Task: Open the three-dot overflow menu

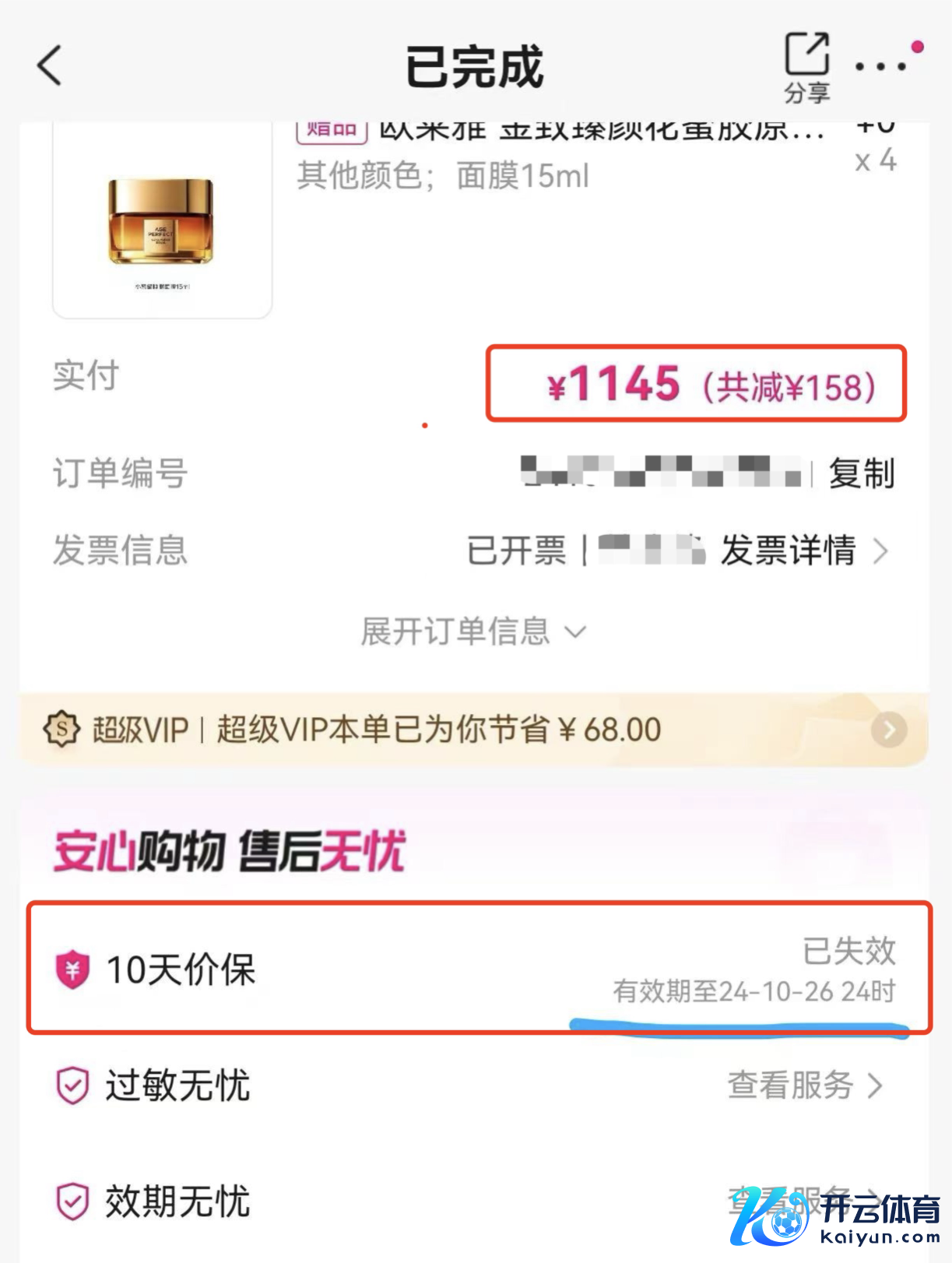Action: (880, 67)
